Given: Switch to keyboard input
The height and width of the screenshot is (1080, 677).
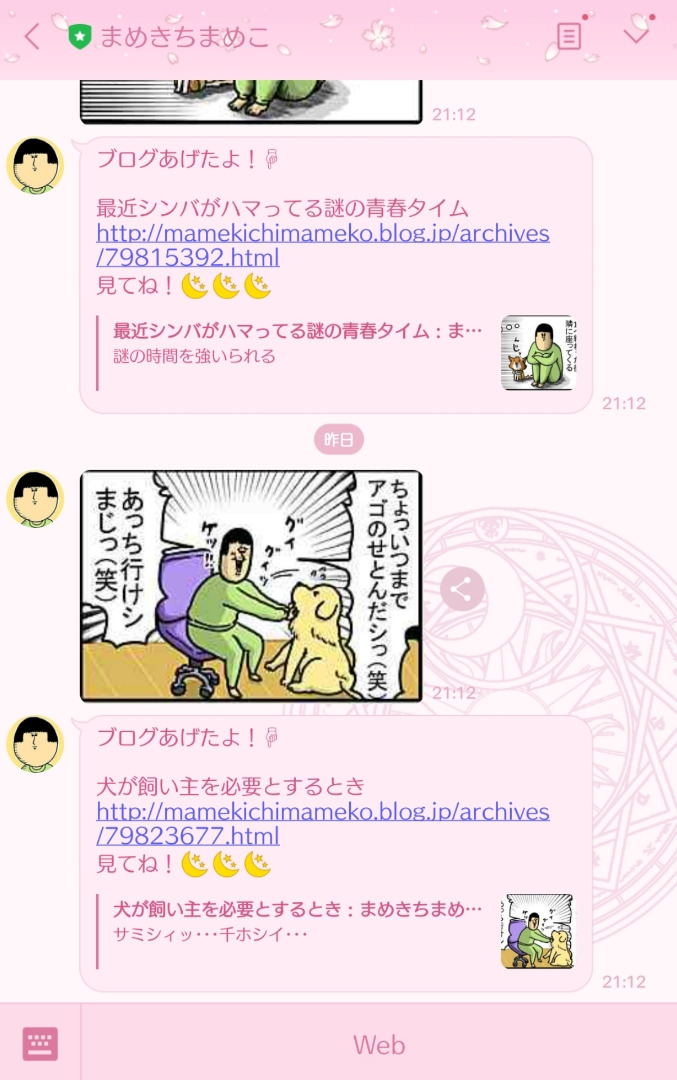Looking at the screenshot, I should point(40,1044).
